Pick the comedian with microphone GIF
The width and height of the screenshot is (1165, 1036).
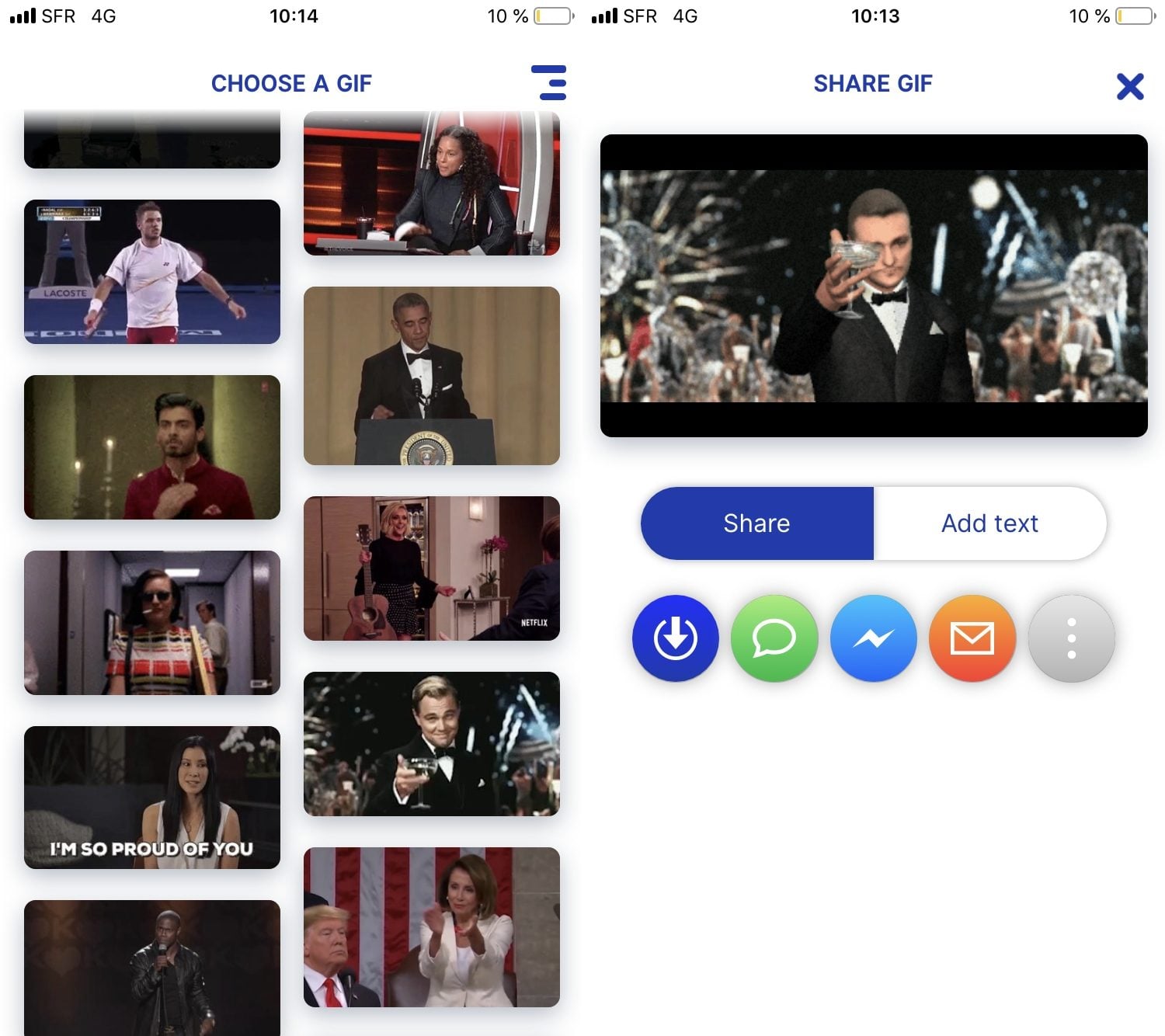tap(152, 967)
